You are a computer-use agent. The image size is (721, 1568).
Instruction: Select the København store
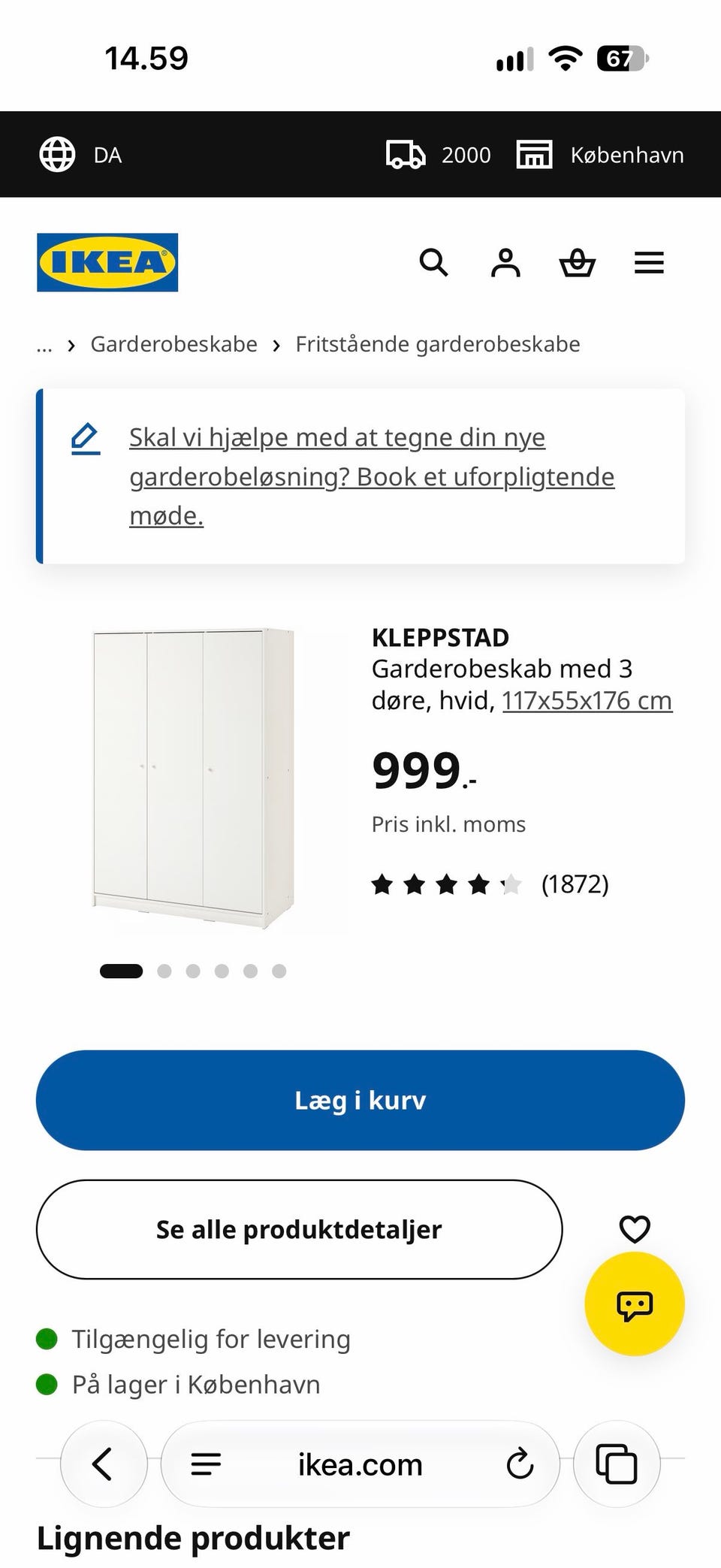[600, 155]
